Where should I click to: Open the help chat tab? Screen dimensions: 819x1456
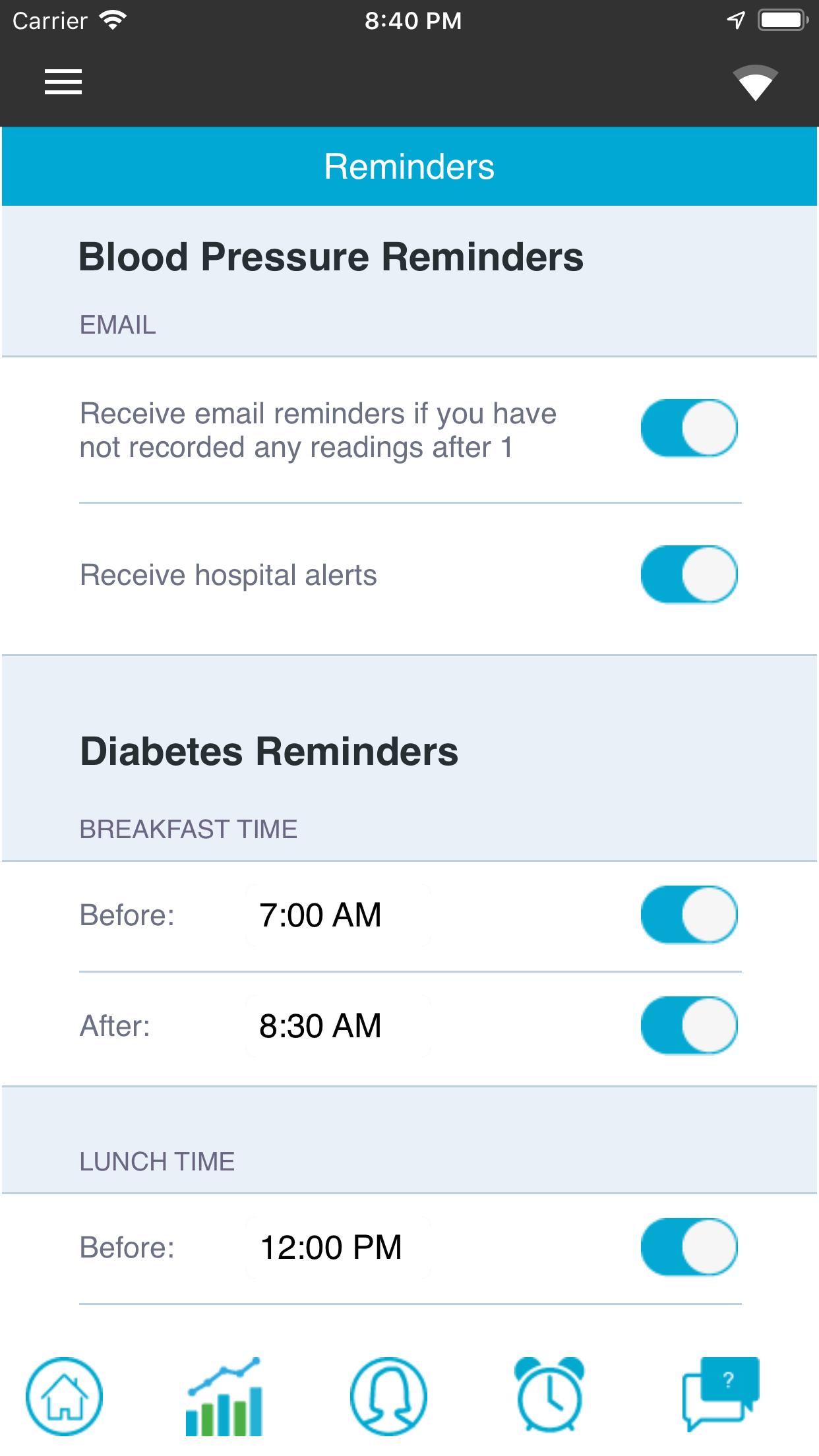(x=720, y=1395)
